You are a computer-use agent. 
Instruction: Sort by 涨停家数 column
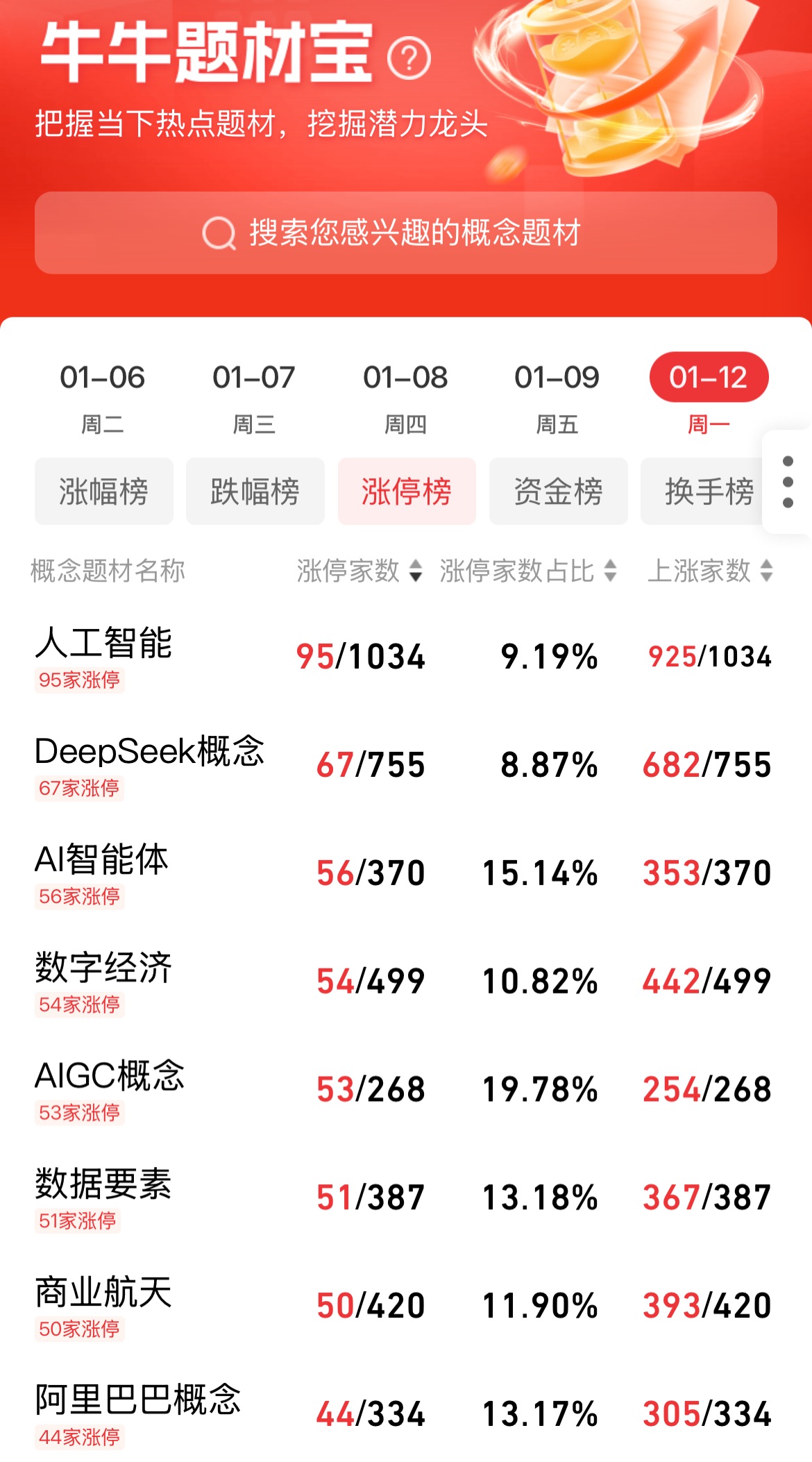click(x=359, y=571)
